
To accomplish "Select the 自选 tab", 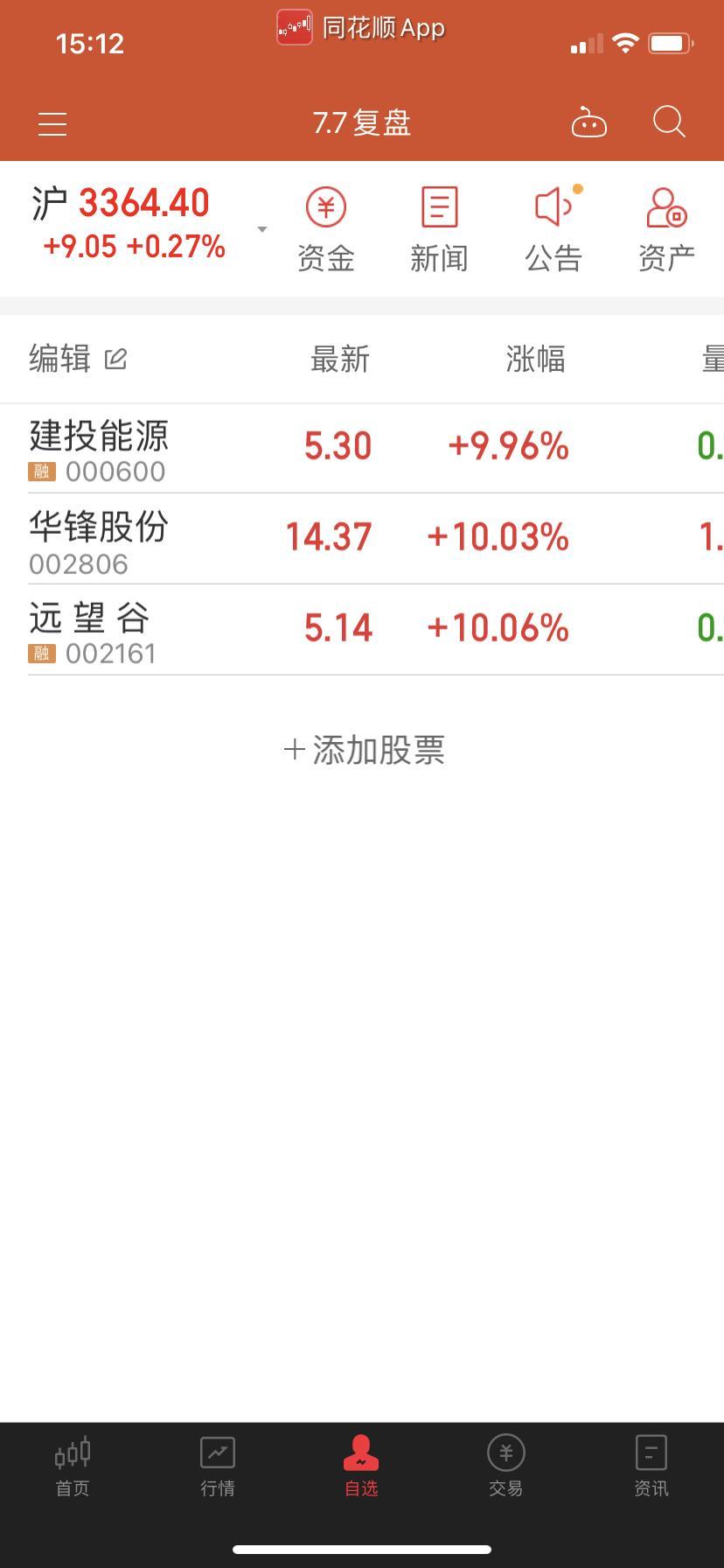I will point(361,1466).
